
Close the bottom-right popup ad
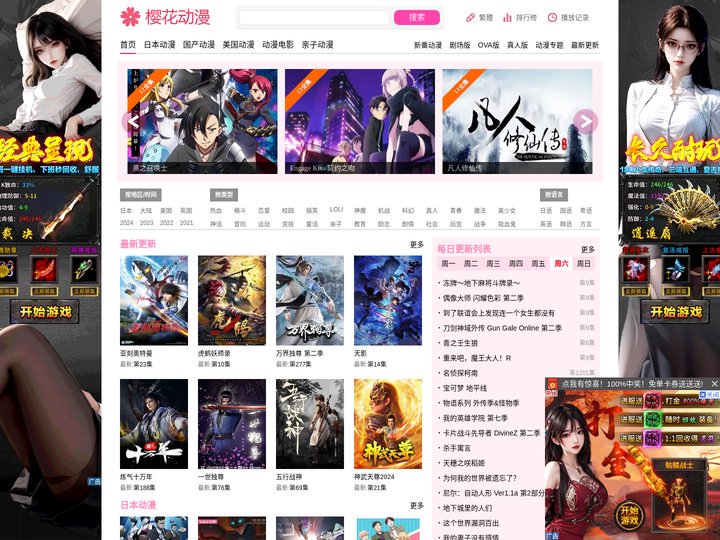click(714, 383)
